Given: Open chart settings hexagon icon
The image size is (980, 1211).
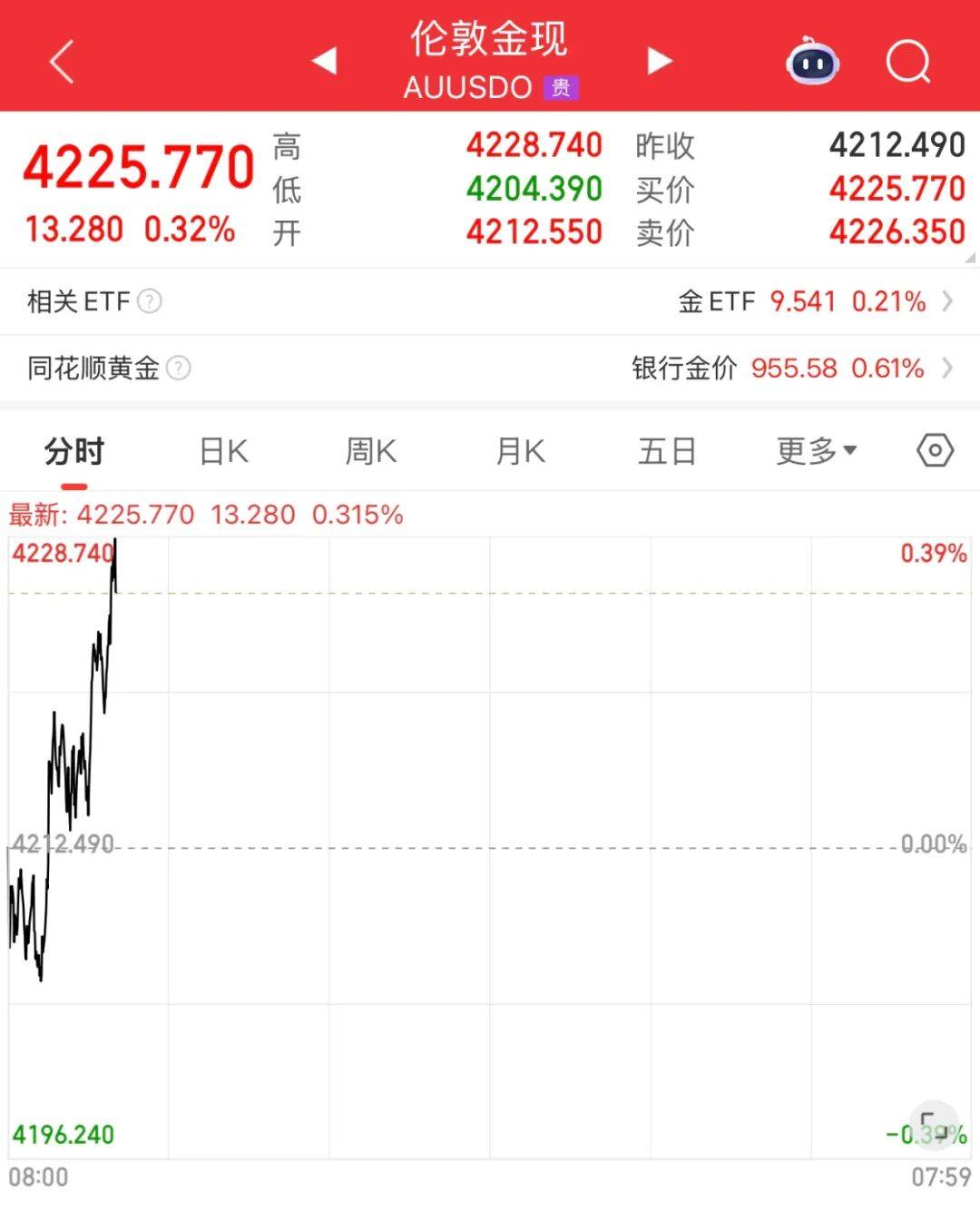Looking at the screenshot, I should [x=935, y=450].
